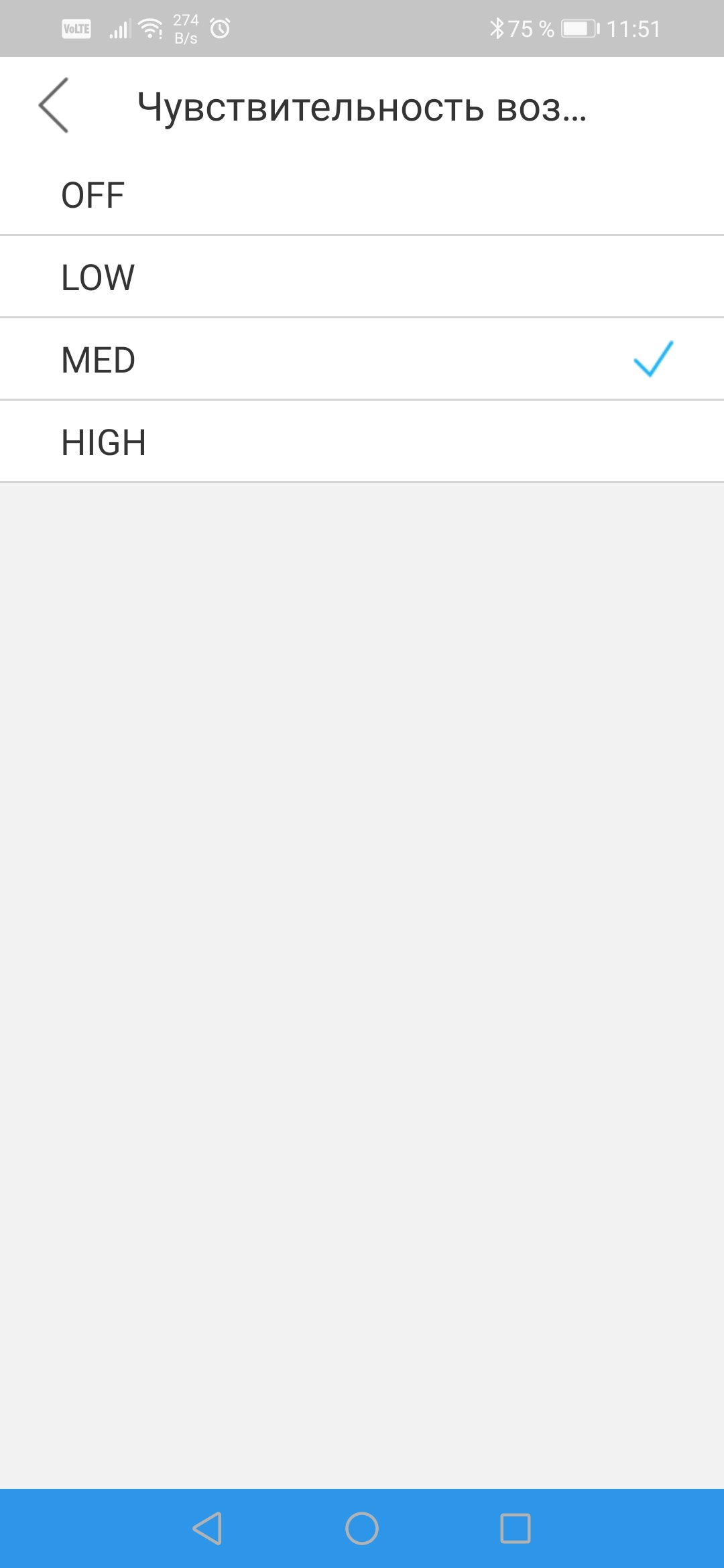Go back using the header arrow

(54, 105)
